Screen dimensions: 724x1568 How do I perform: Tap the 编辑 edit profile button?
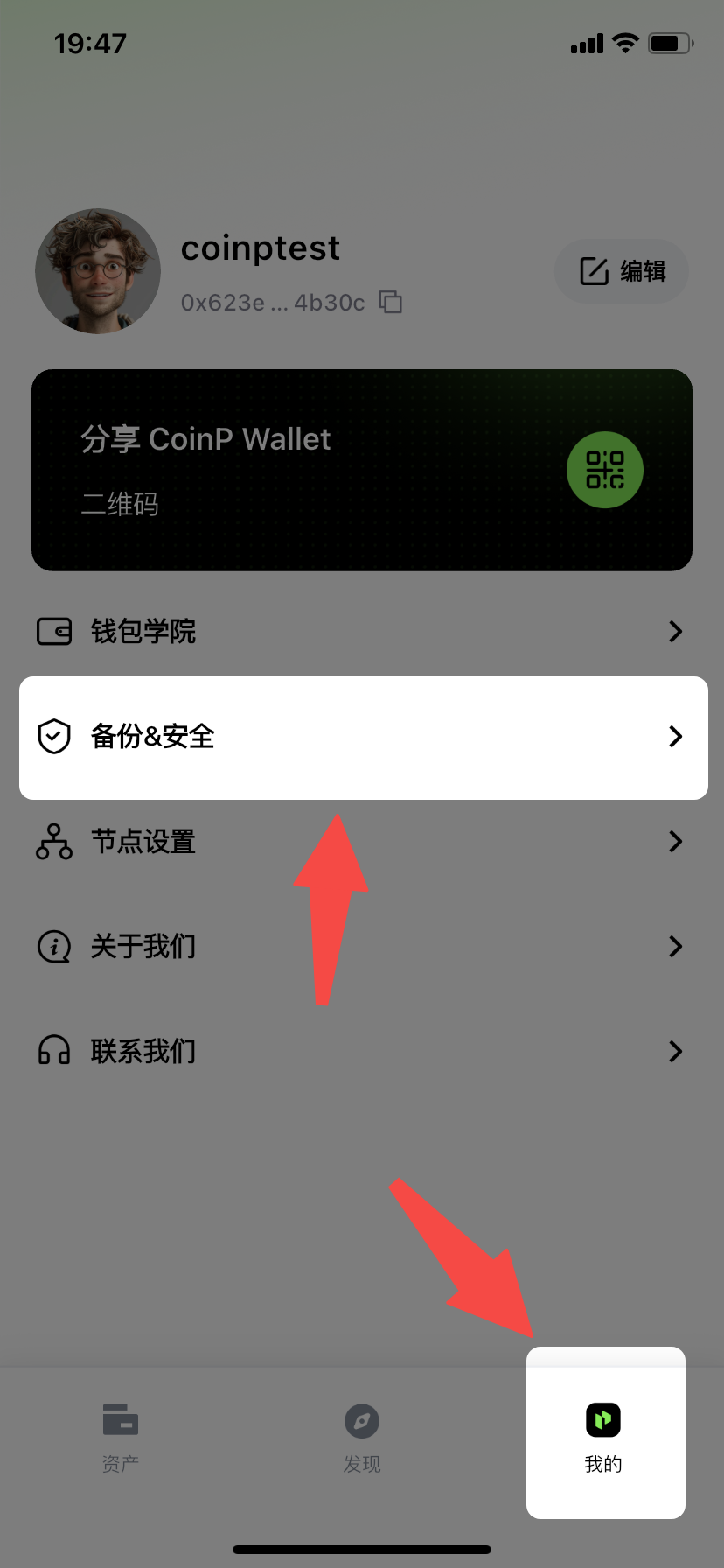pos(622,271)
